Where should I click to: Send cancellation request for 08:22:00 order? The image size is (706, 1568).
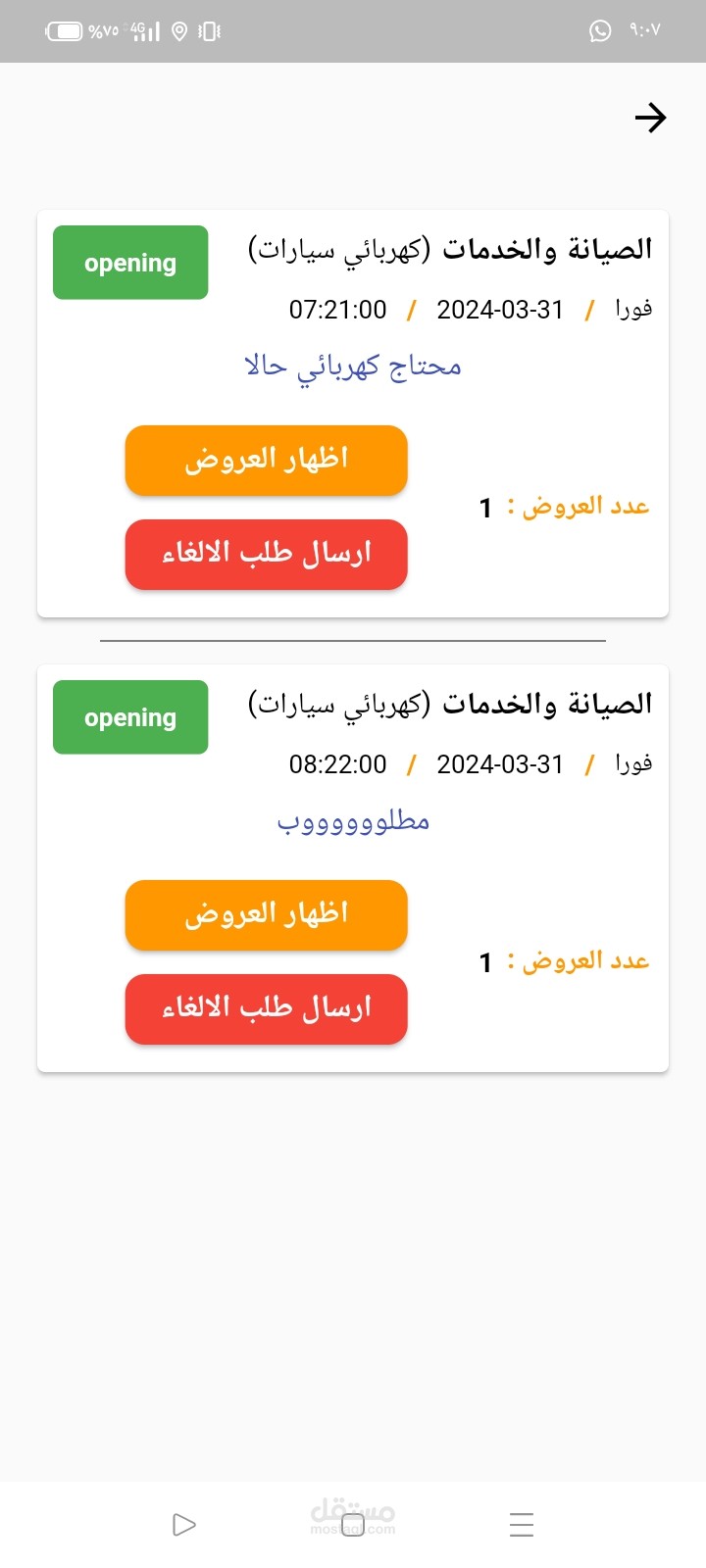pos(266,1009)
